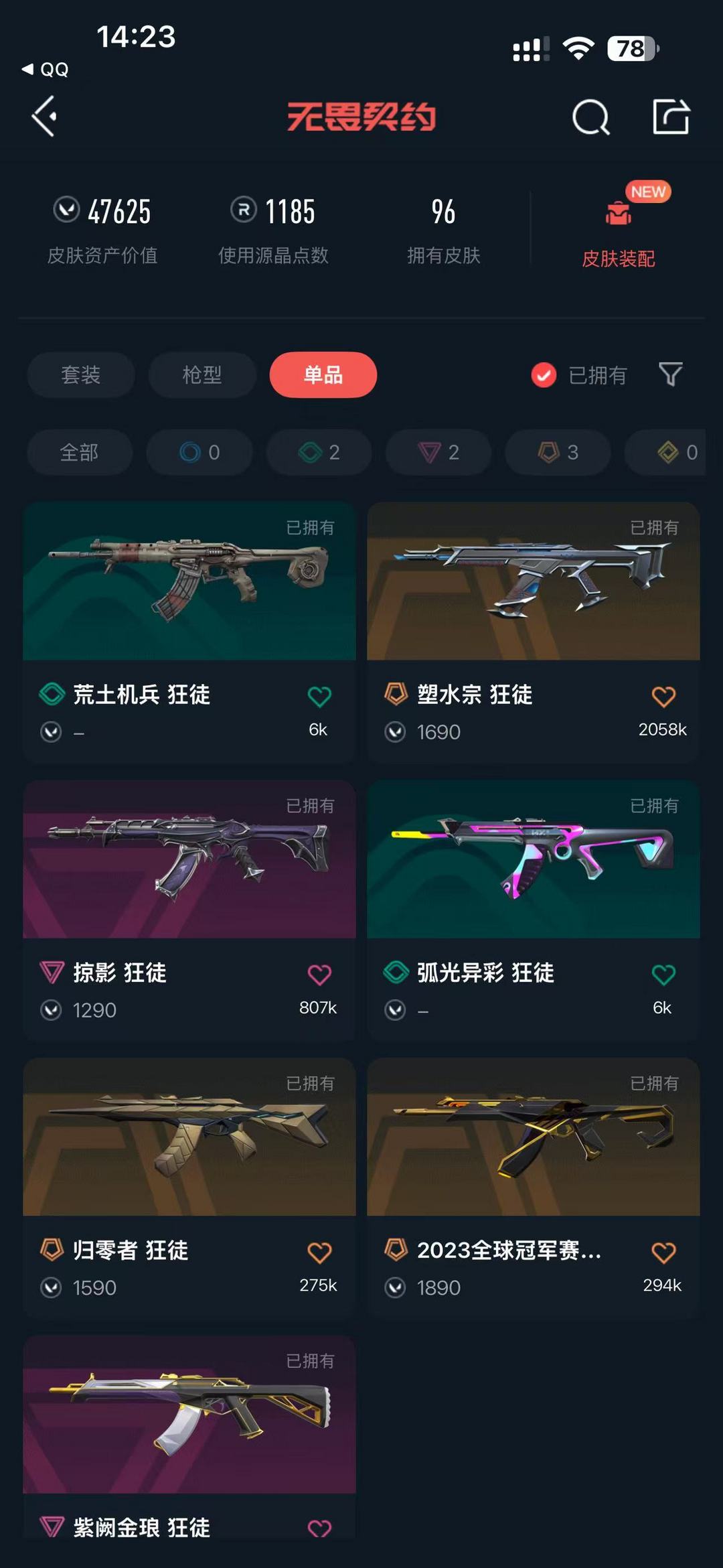Open the 皮肤装配 loadout briefcase icon
The height and width of the screenshot is (1568, 723).
pos(619,213)
